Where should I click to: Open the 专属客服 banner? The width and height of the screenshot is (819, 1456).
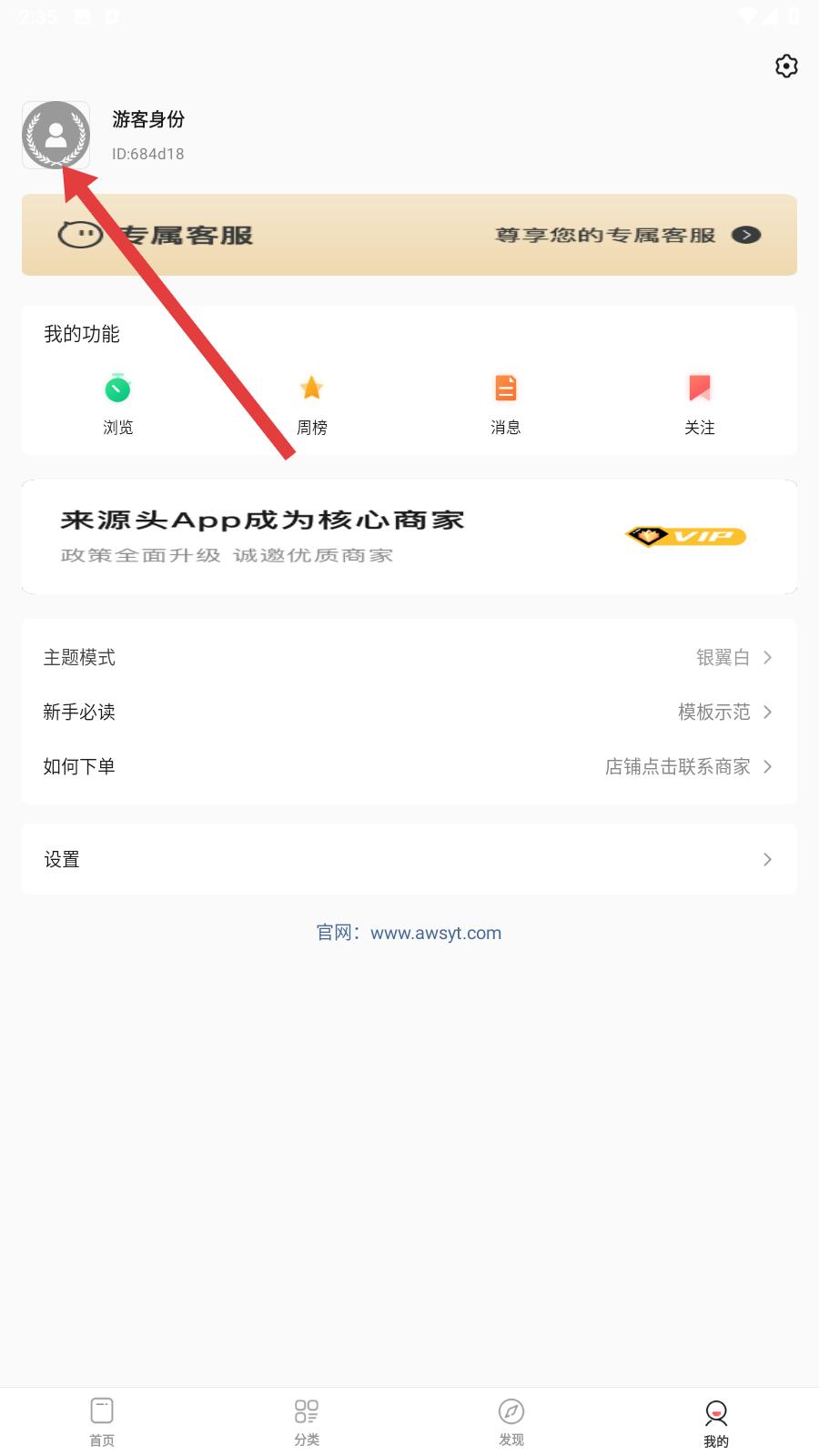(x=409, y=235)
